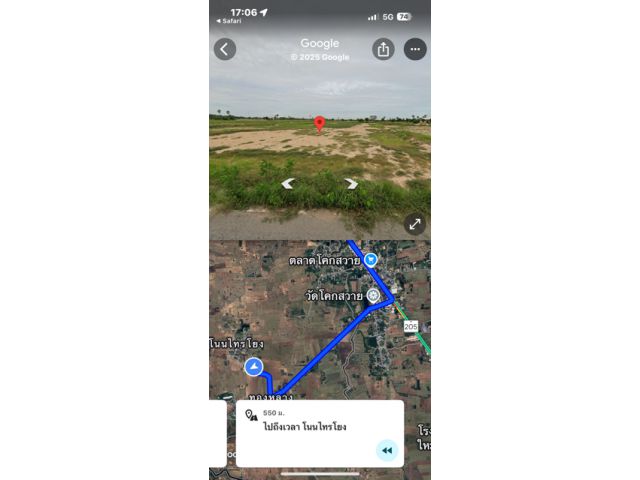The width and height of the screenshot is (640, 480).
Task: Expand Street View to full screen
Action: [x=415, y=224]
